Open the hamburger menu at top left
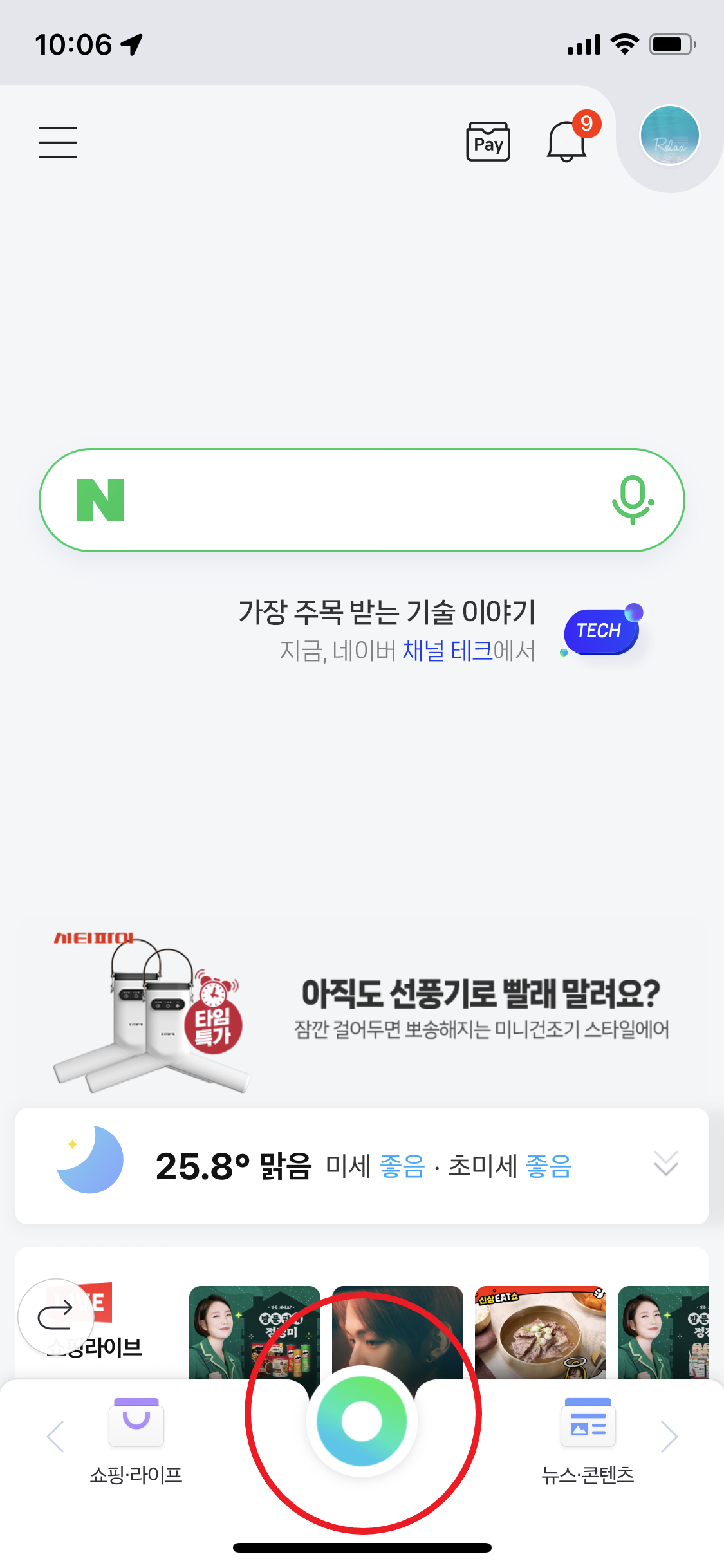 (x=59, y=142)
